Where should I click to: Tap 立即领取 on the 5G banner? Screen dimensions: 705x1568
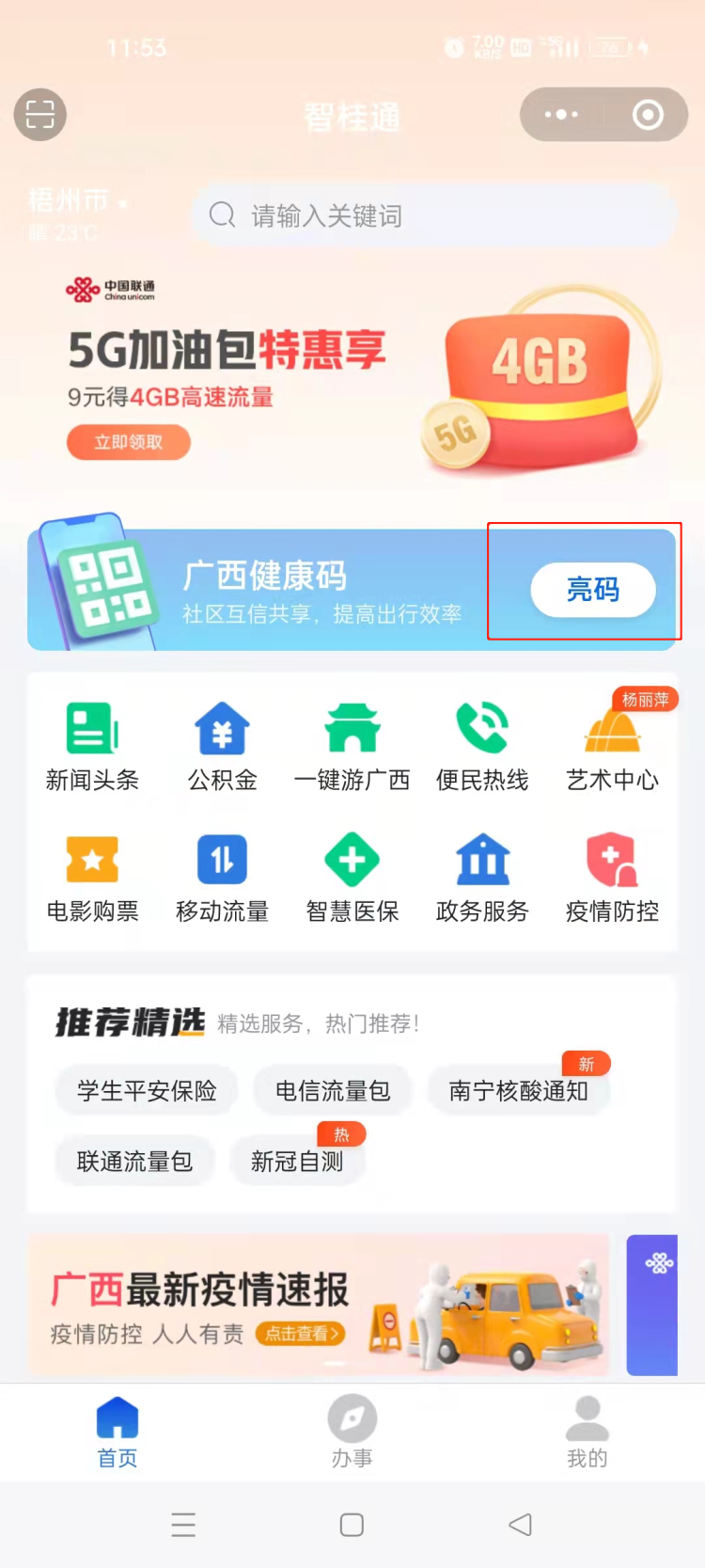click(x=129, y=442)
